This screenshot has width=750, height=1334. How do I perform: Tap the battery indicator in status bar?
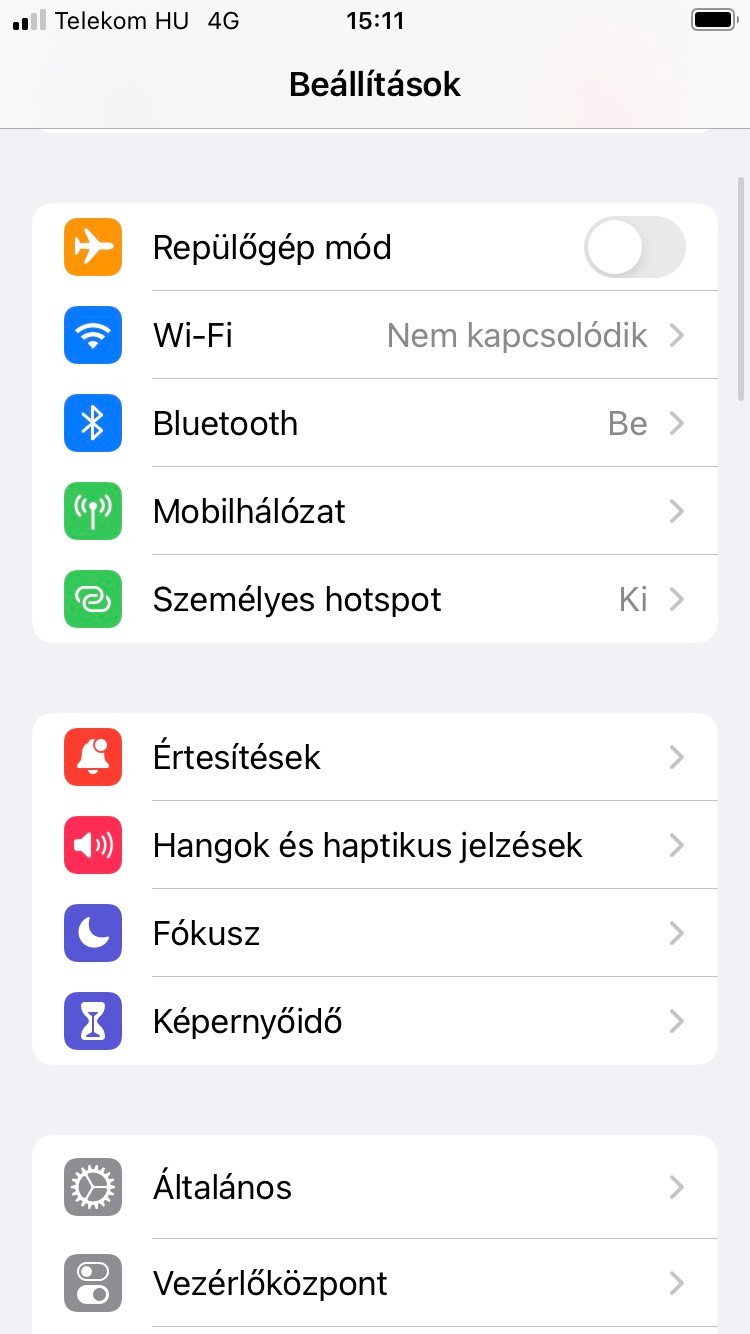coord(712,19)
